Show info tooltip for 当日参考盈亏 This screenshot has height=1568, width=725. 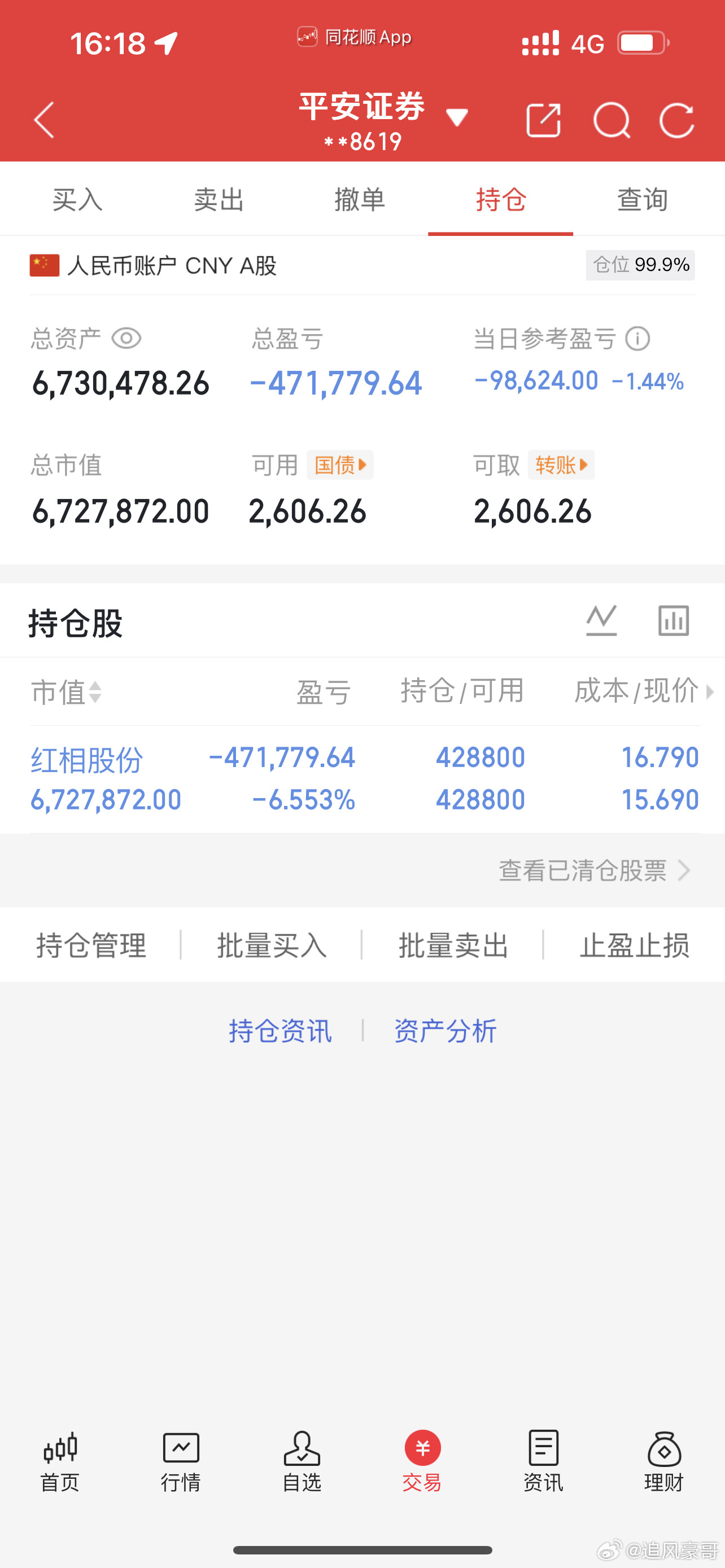point(637,339)
